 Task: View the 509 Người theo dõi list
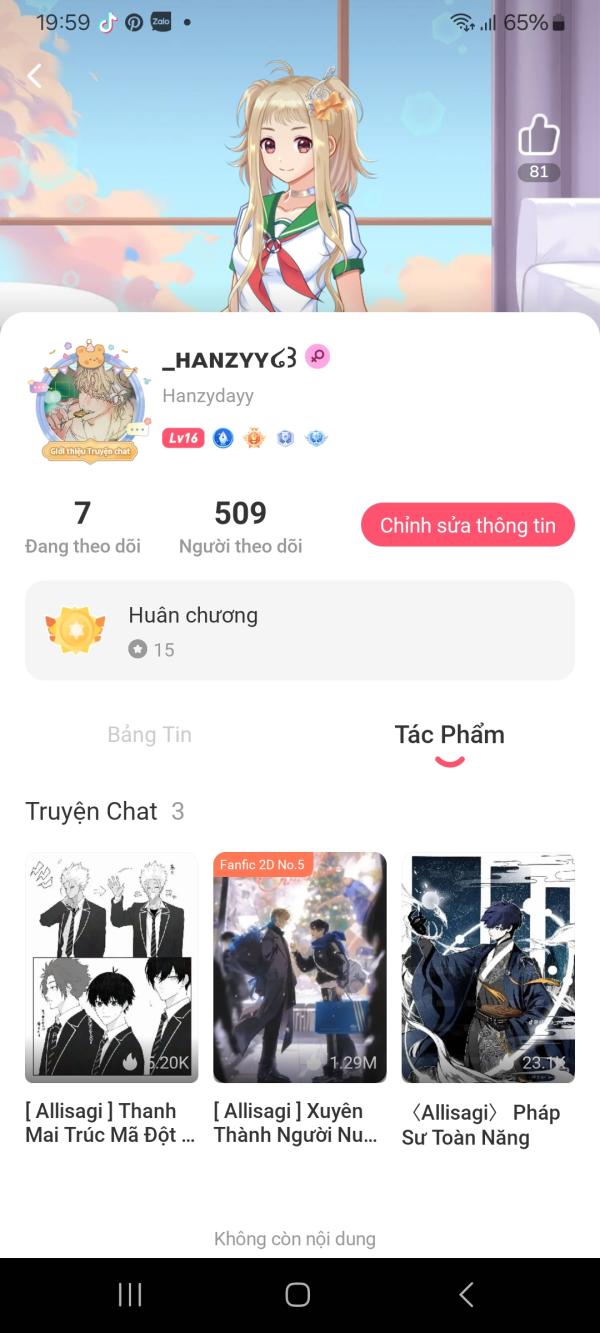click(x=240, y=527)
